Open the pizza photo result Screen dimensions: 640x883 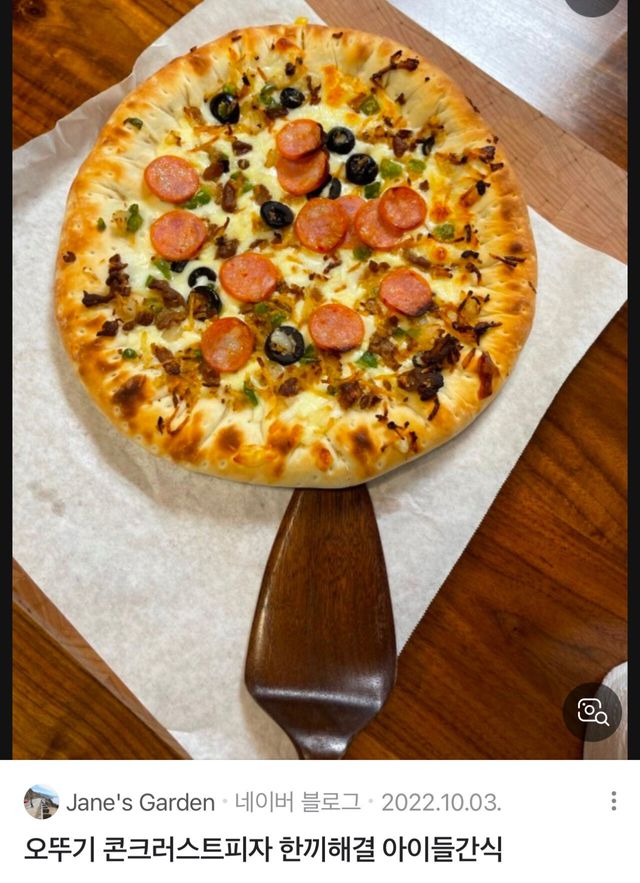(x=300, y=300)
